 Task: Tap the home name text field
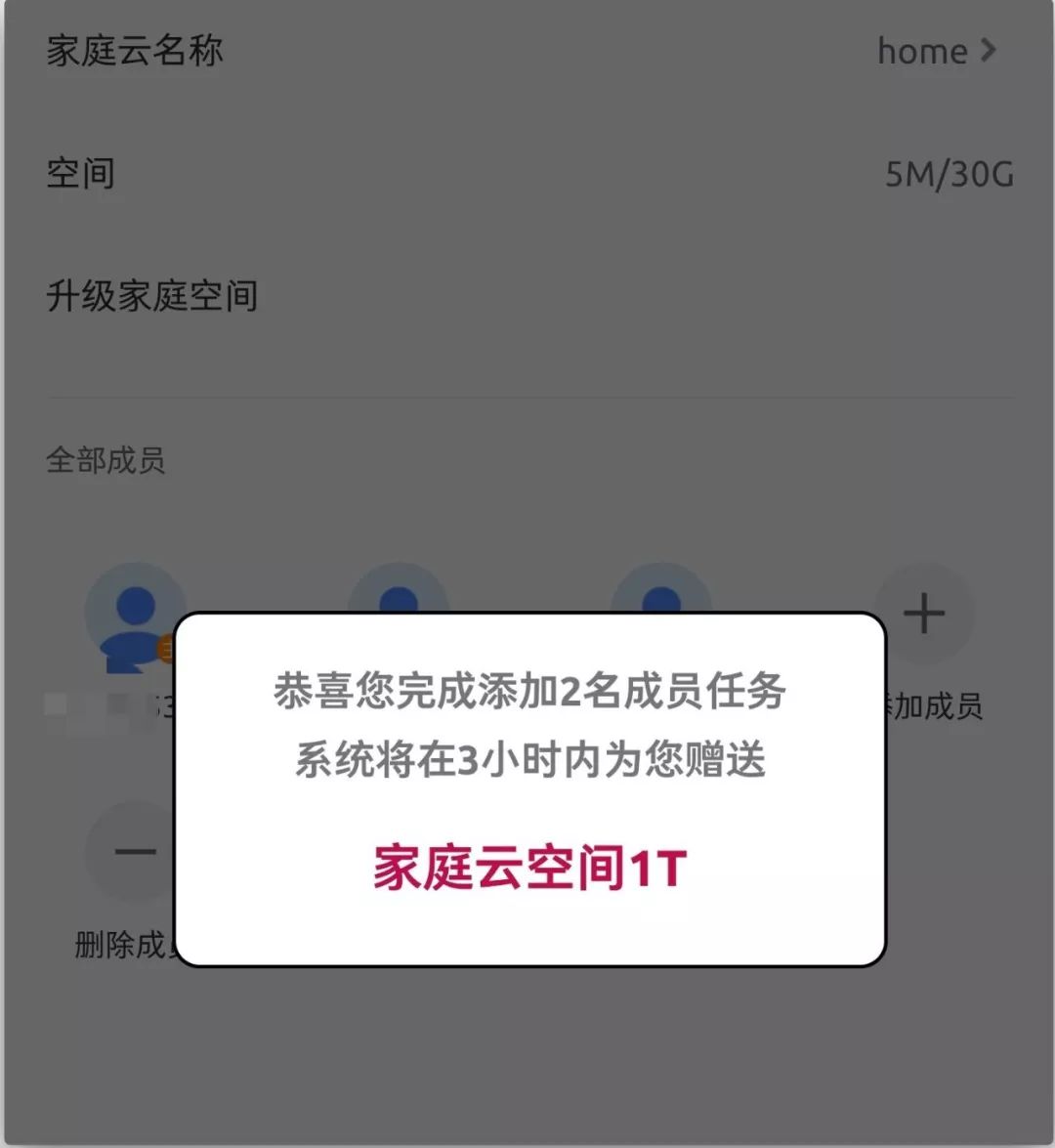pyautogui.click(x=919, y=51)
